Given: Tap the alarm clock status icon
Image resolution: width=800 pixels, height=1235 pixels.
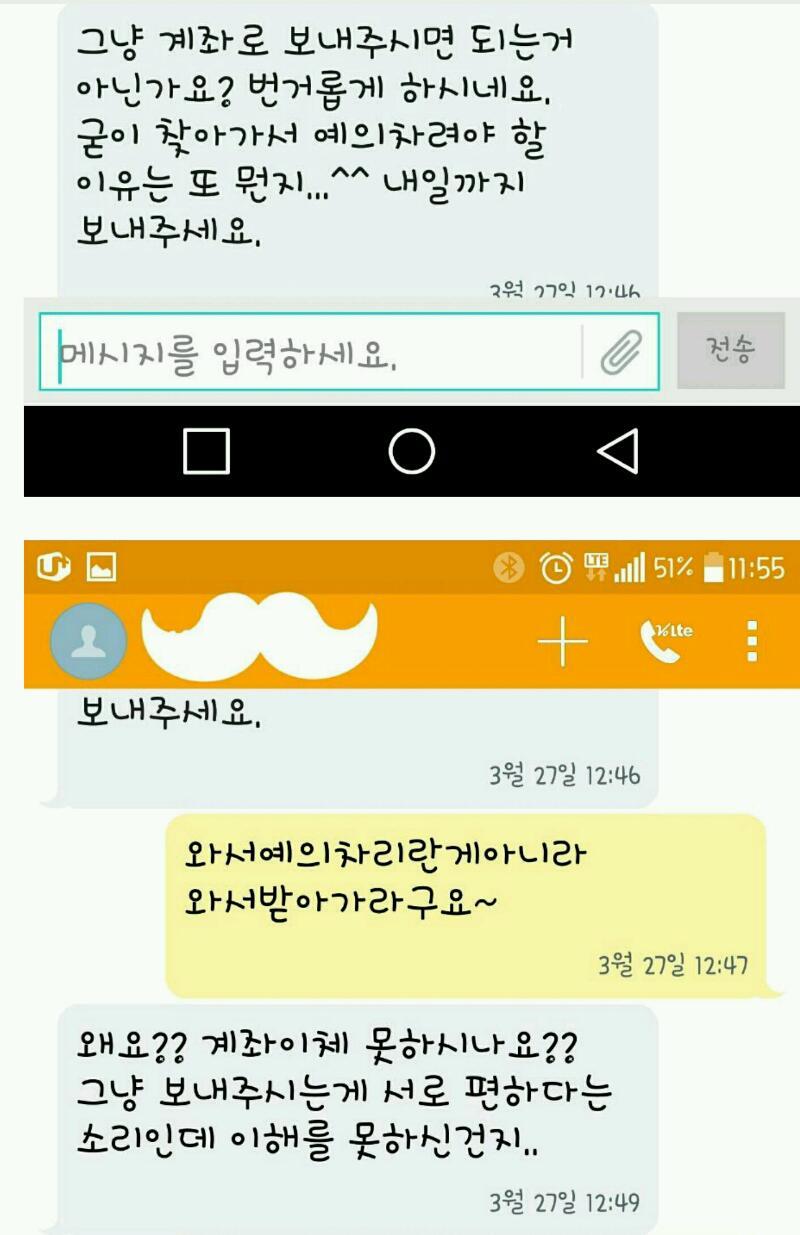Looking at the screenshot, I should tap(550, 566).
